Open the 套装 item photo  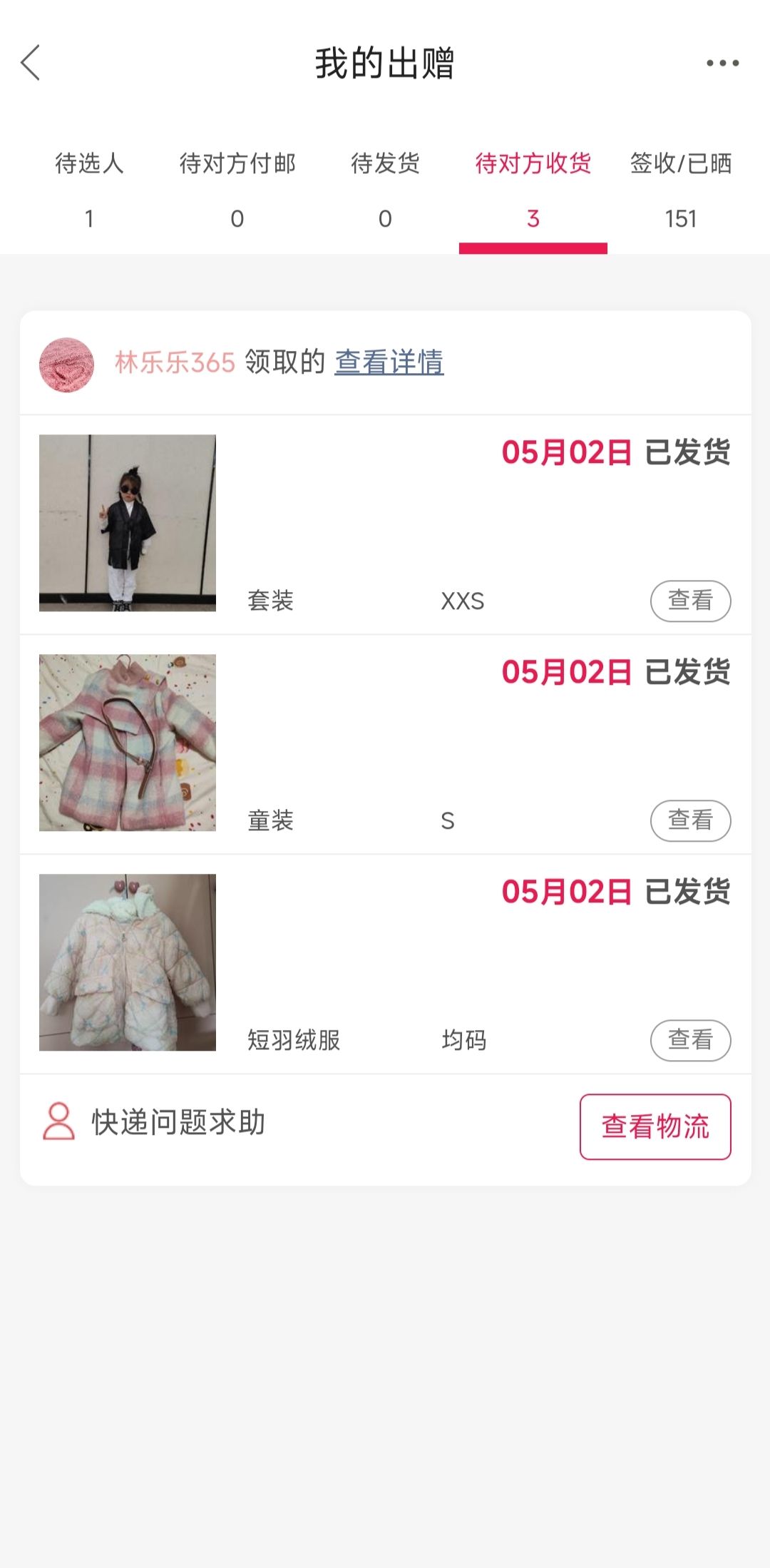[128, 523]
